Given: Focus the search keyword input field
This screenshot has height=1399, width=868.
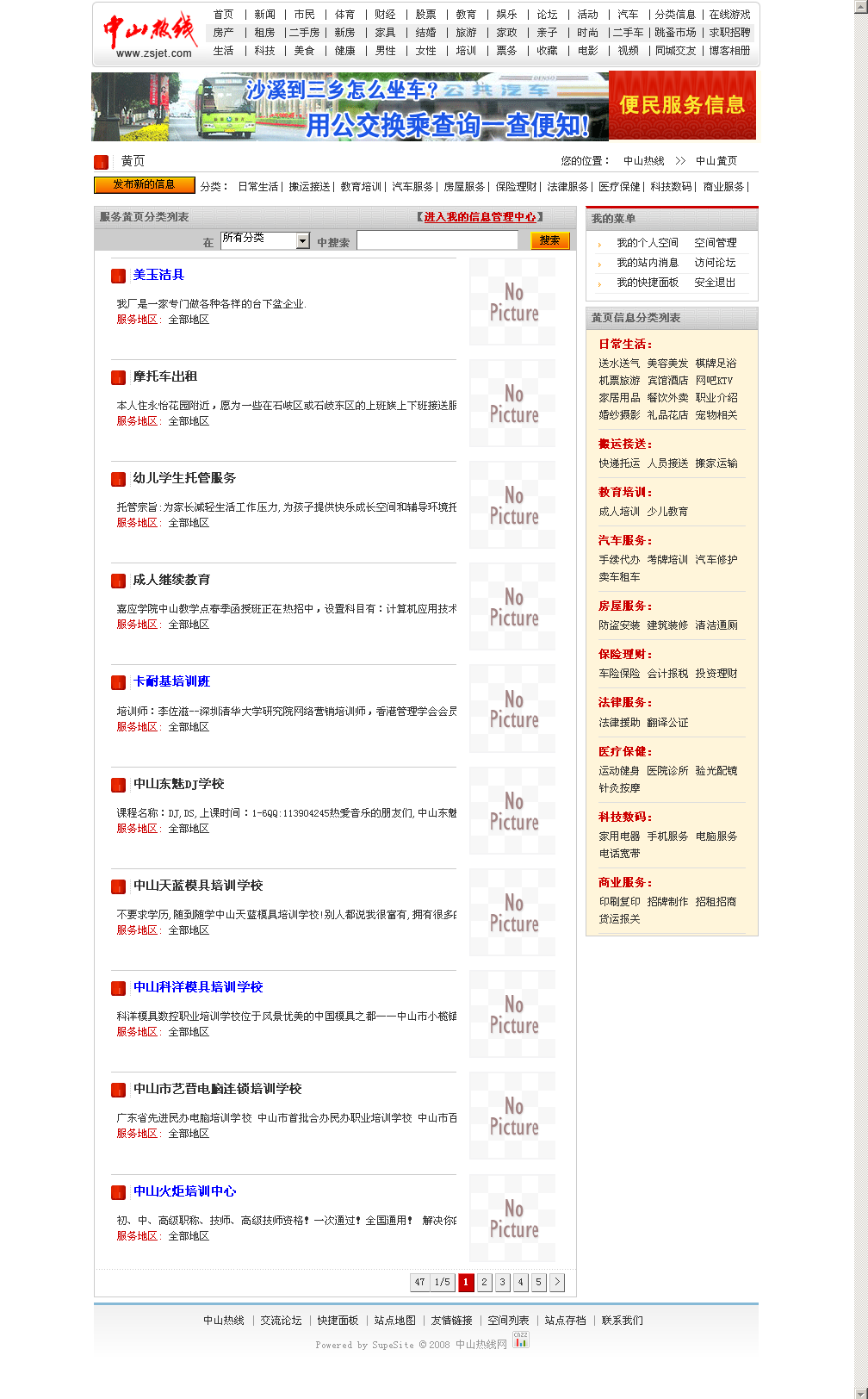Looking at the screenshot, I should (x=437, y=241).
